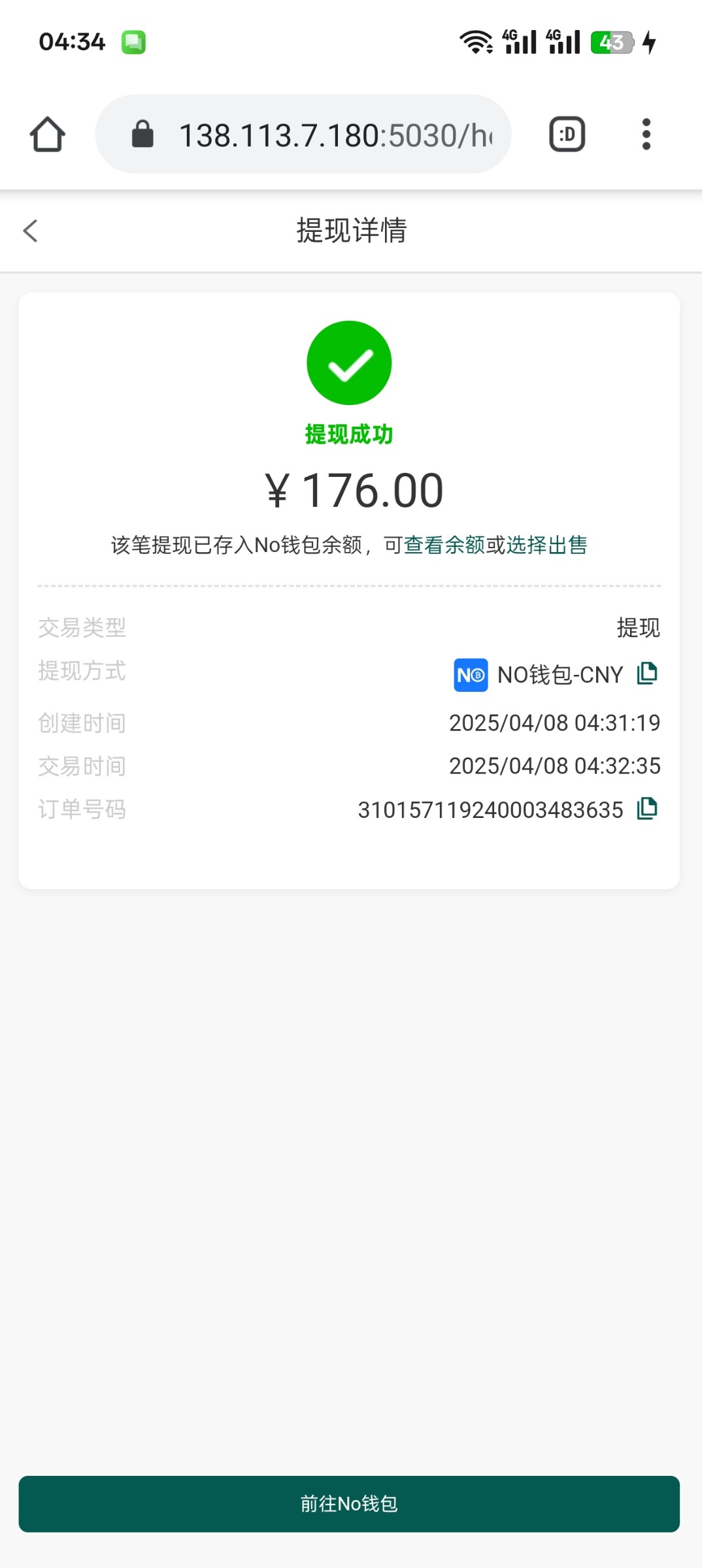This screenshot has height=1568, width=702.
Task: Go back from the 提现详情 page
Action: [x=31, y=231]
